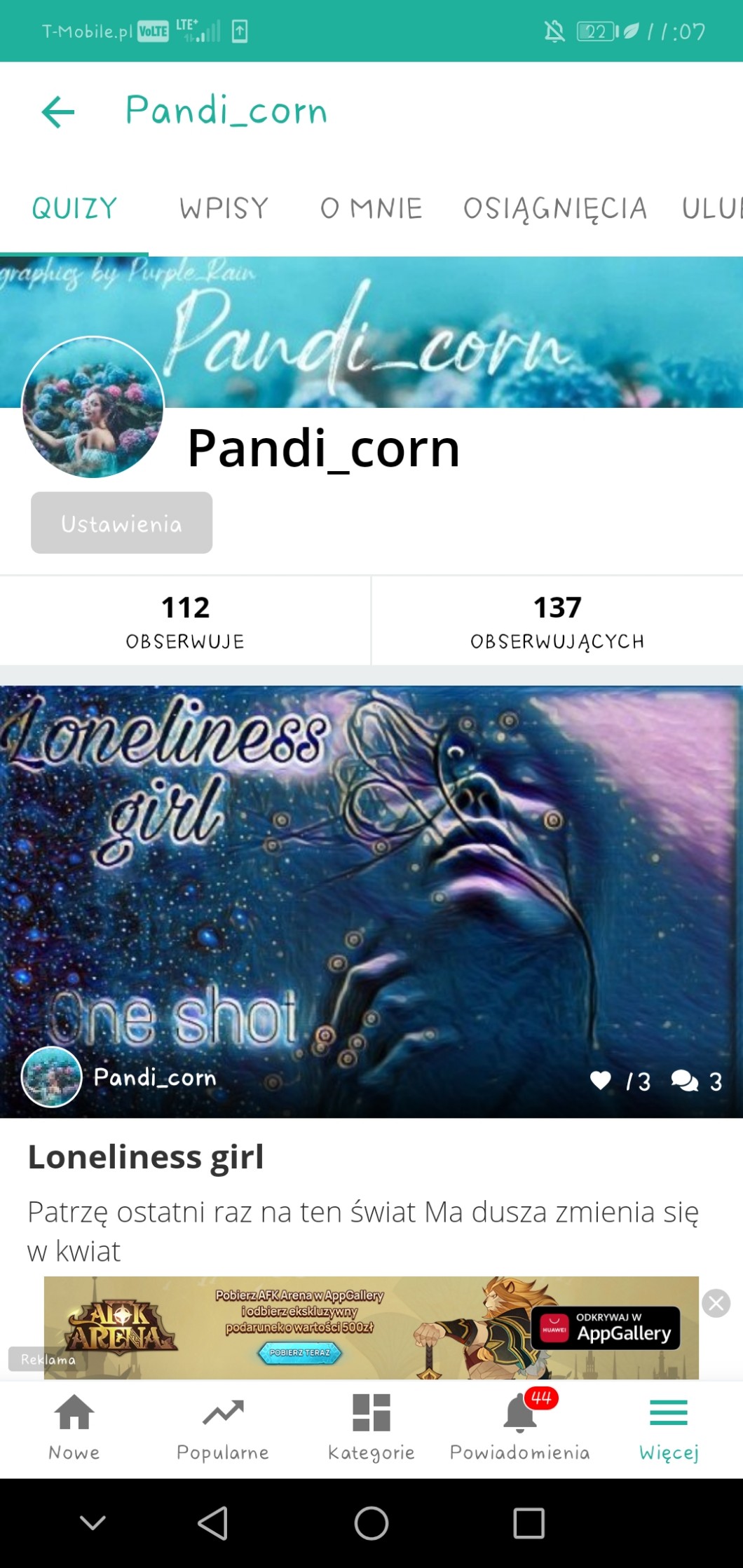Switch to the Popularne tab
This screenshot has width=743, height=1568.
pyautogui.click(x=223, y=1426)
